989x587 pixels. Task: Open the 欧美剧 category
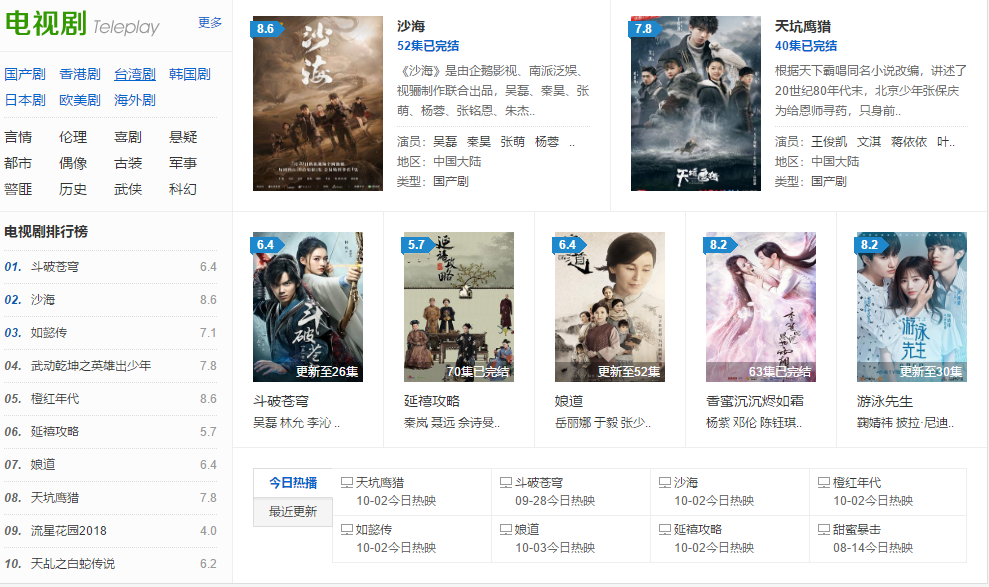[80, 100]
